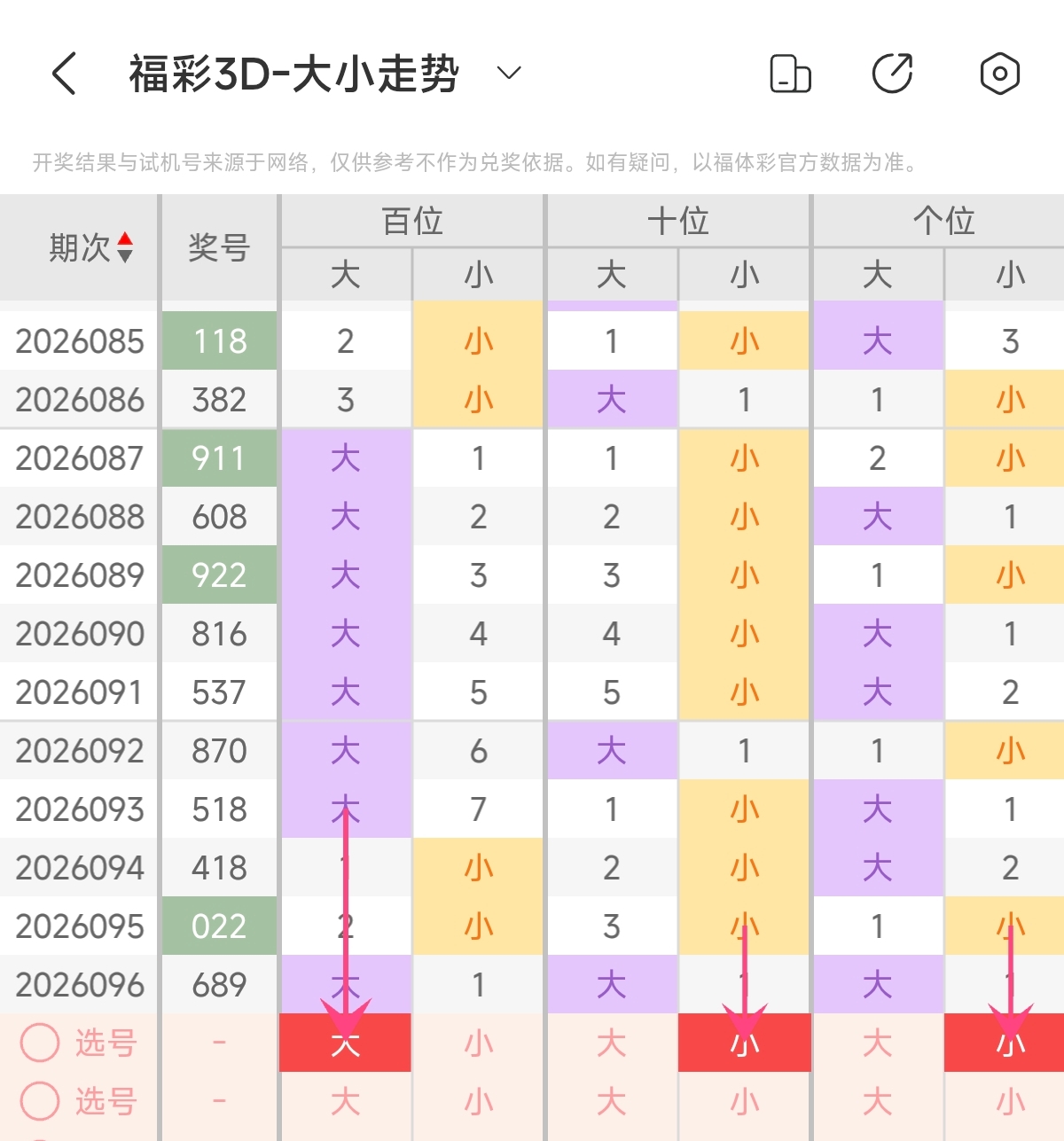
Task: Toggle the 期次 sort order arrows
Action: click(125, 247)
